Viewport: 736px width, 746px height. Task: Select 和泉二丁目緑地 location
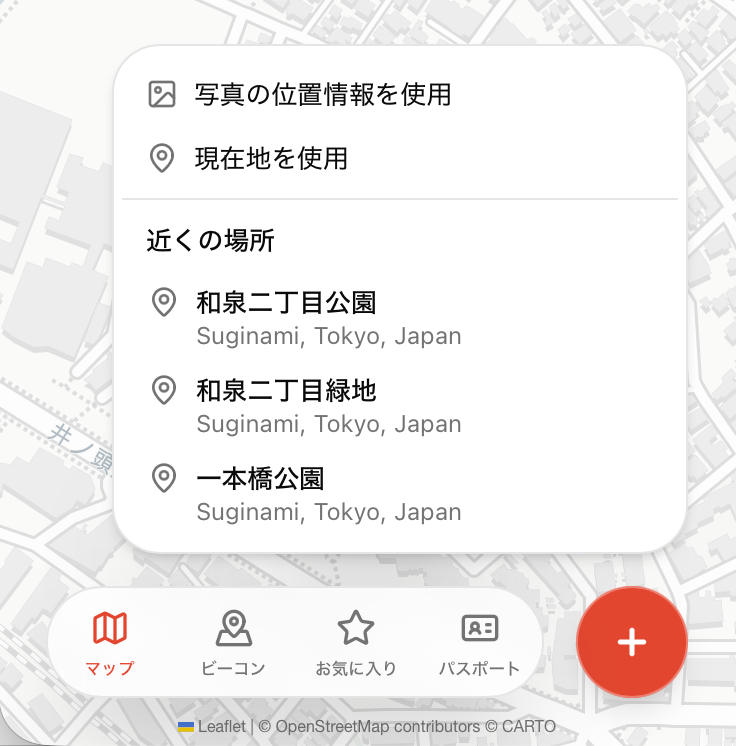(286, 390)
